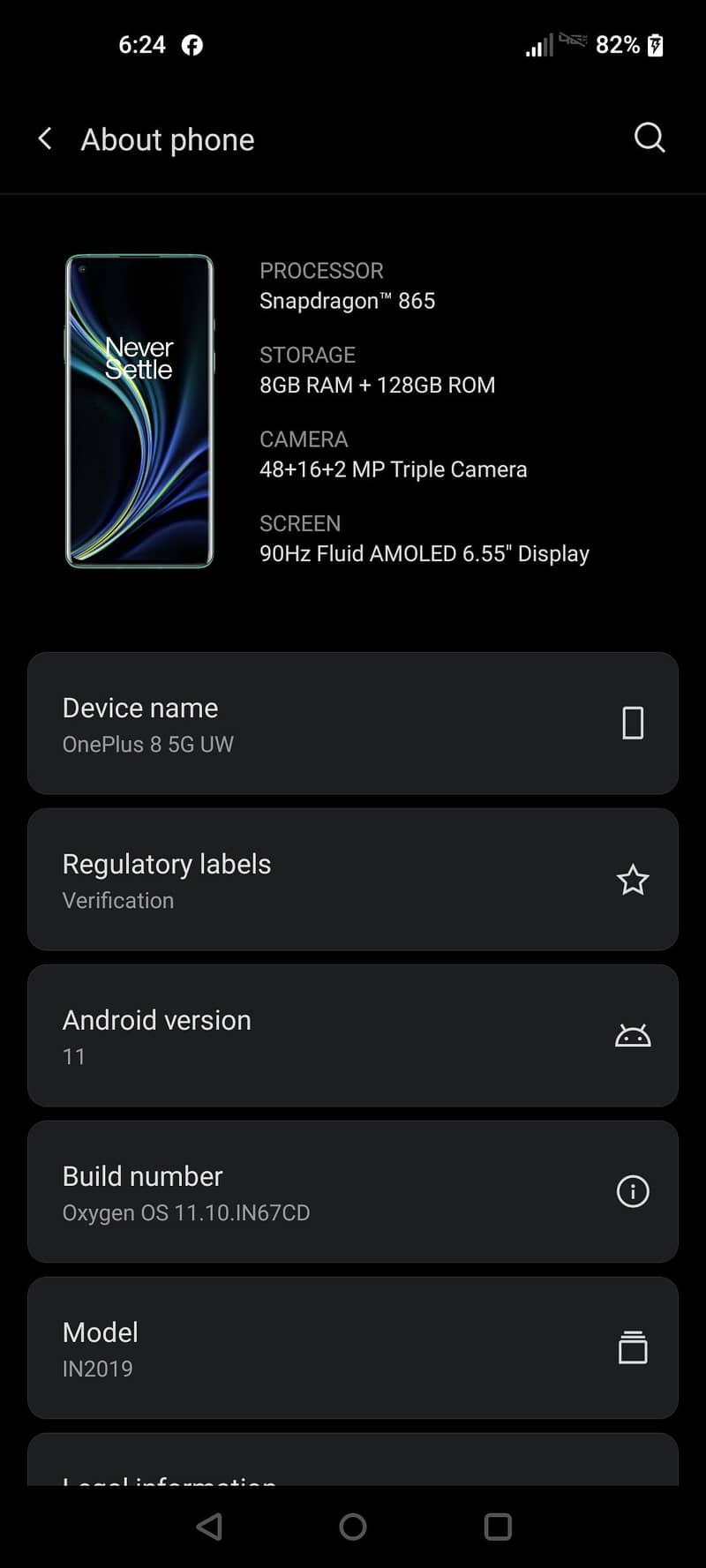Image resolution: width=706 pixels, height=1568 pixels.
Task: Open the Build number Oxygen OS entry
Action: 265,1191
